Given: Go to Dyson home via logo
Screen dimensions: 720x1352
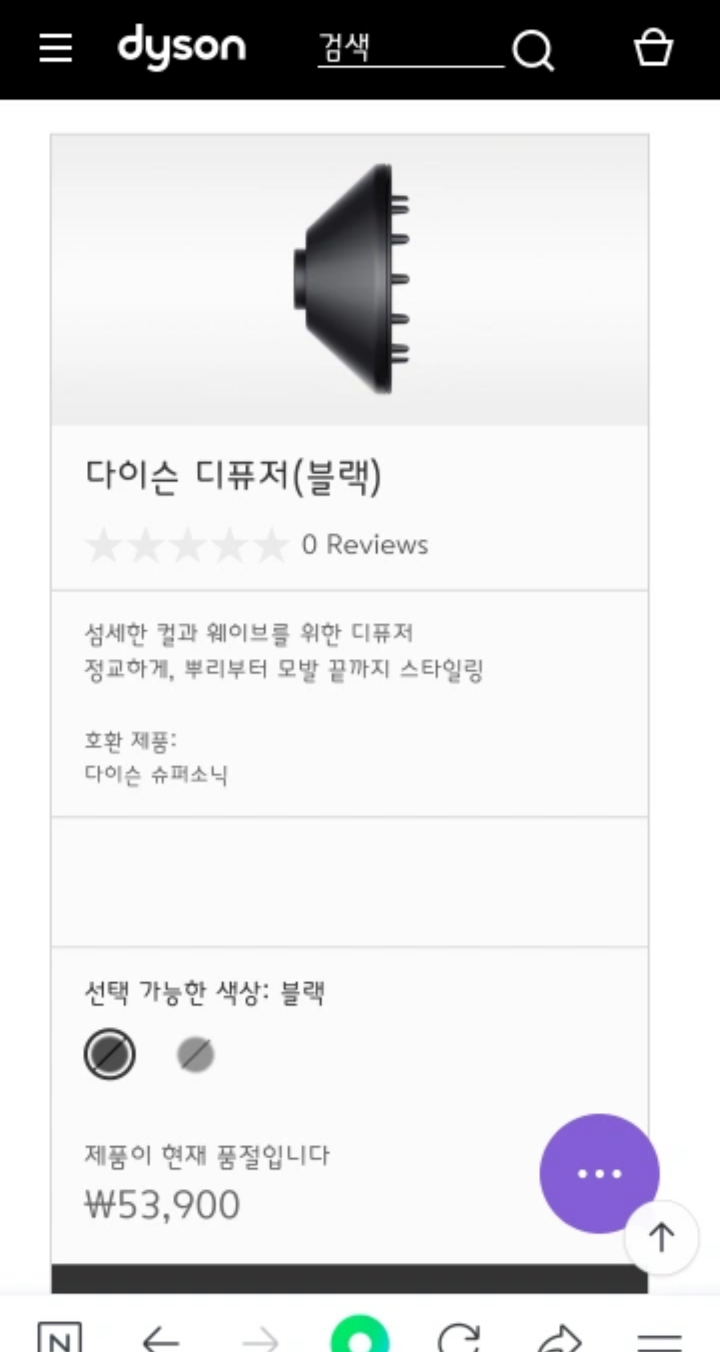Looking at the screenshot, I should pos(181,47).
